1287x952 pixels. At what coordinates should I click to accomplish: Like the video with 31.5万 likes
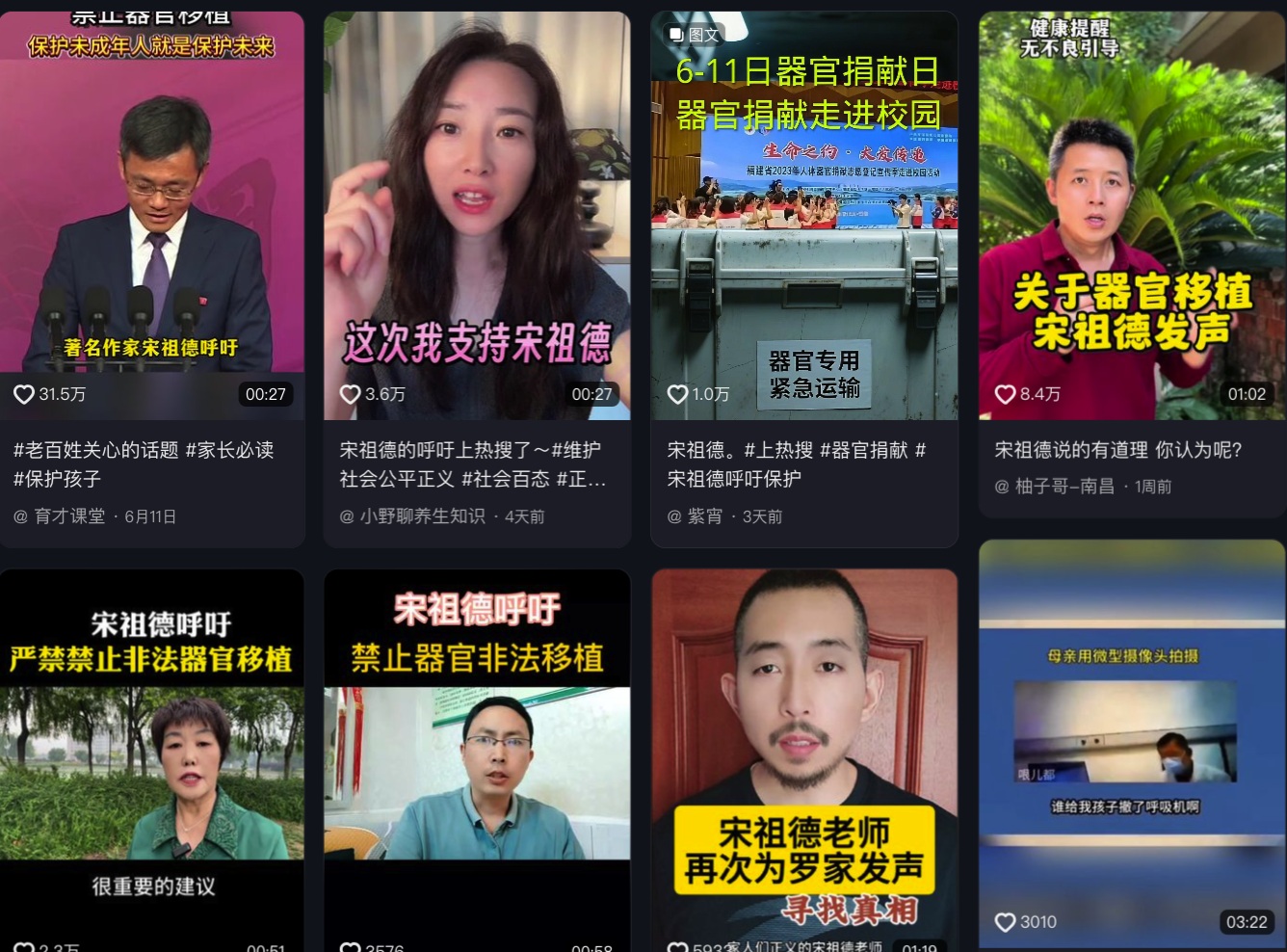[24, 394]
